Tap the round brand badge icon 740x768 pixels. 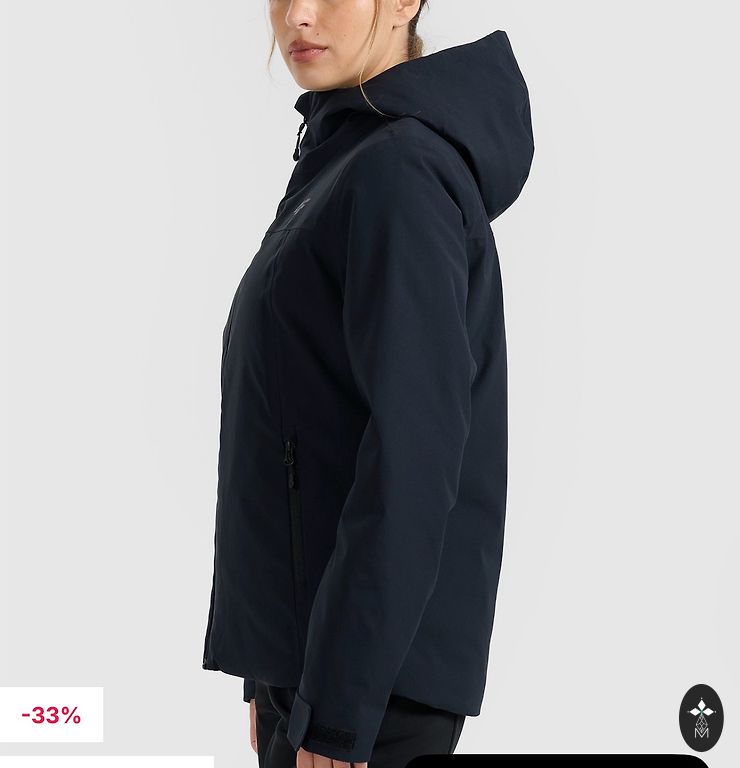tap(701, 717)
